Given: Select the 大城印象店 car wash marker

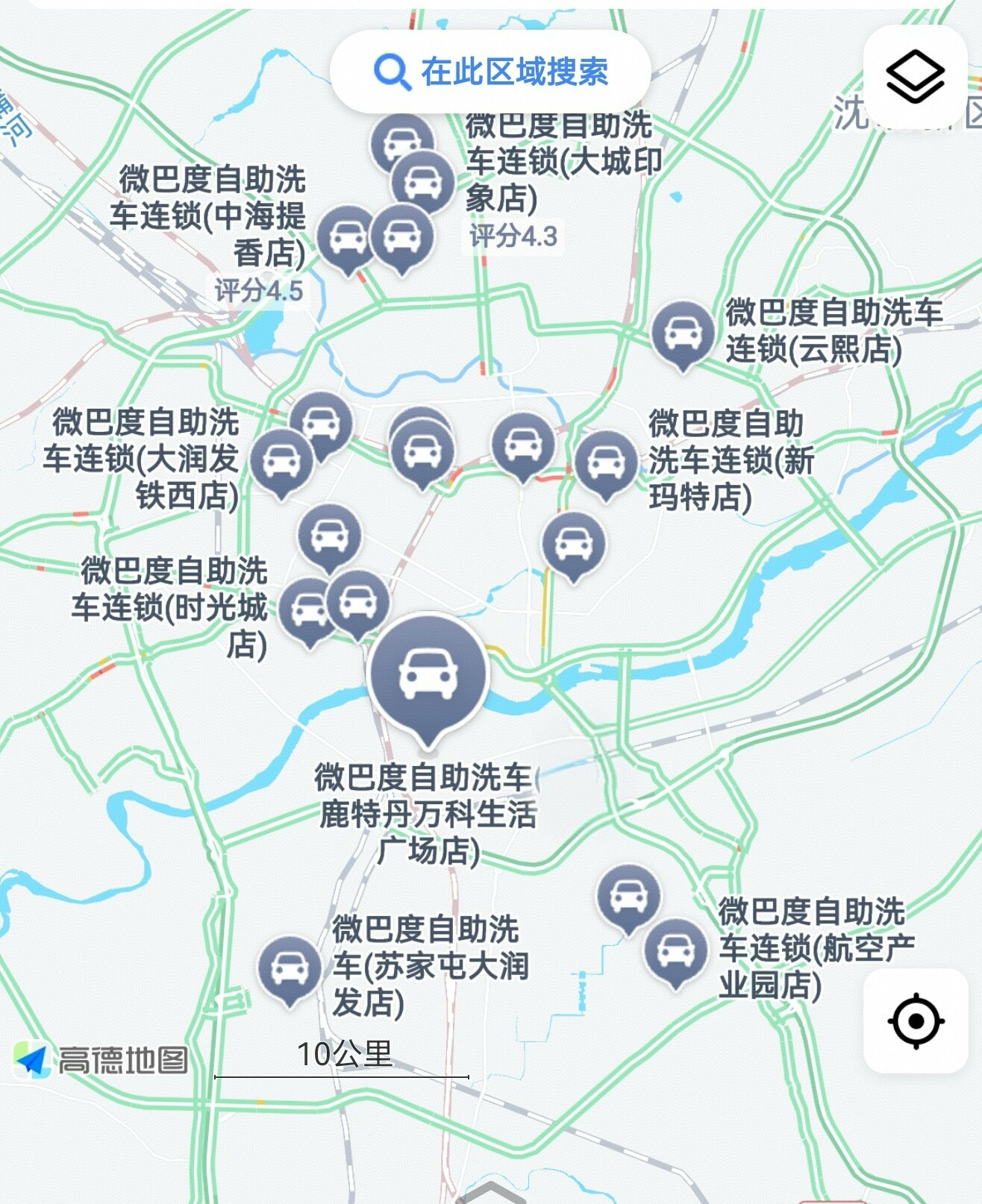Looking at the screenshot, I should (424, 181).
